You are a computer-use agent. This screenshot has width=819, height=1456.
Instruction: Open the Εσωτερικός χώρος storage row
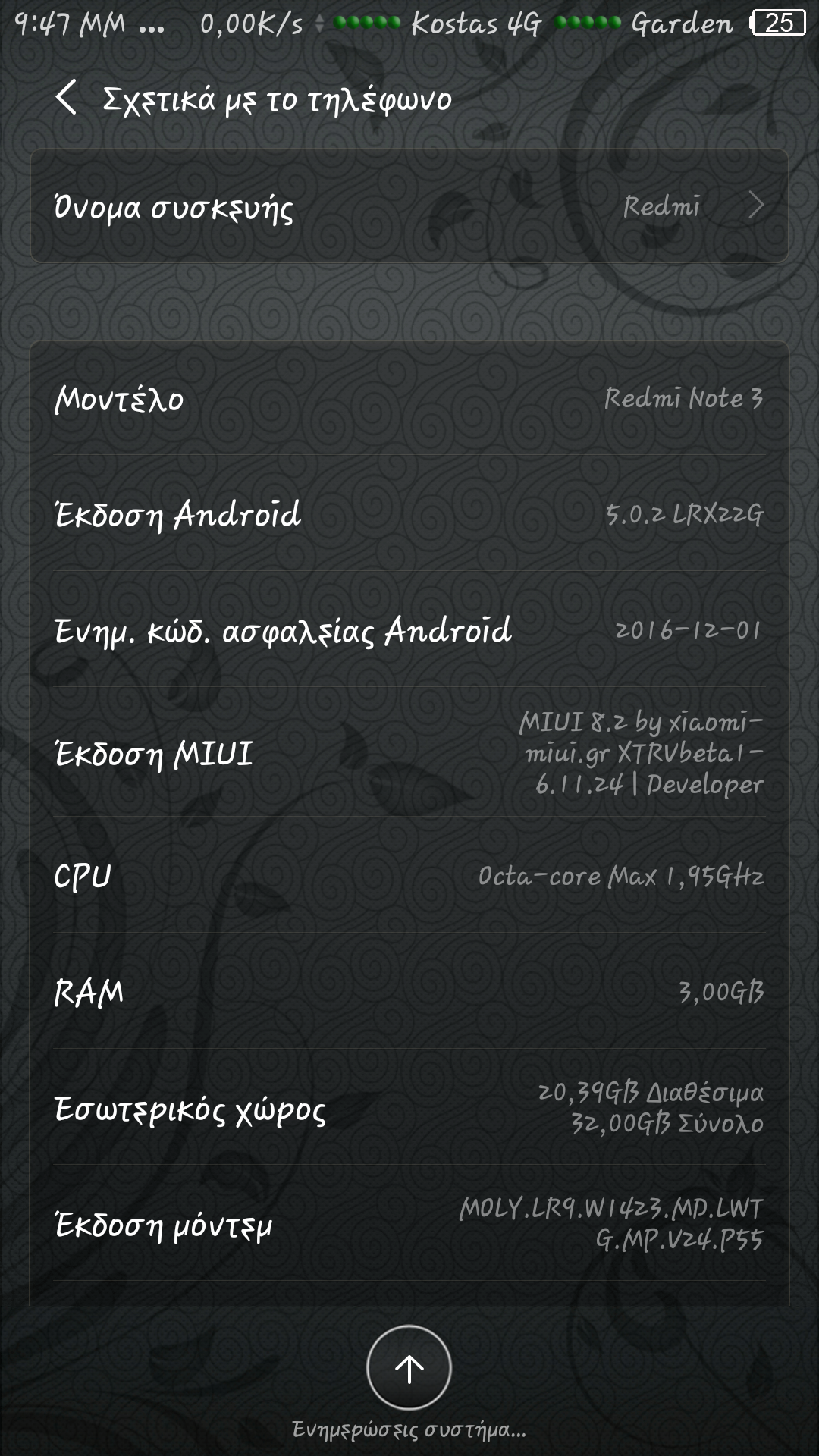[409, 1108]
